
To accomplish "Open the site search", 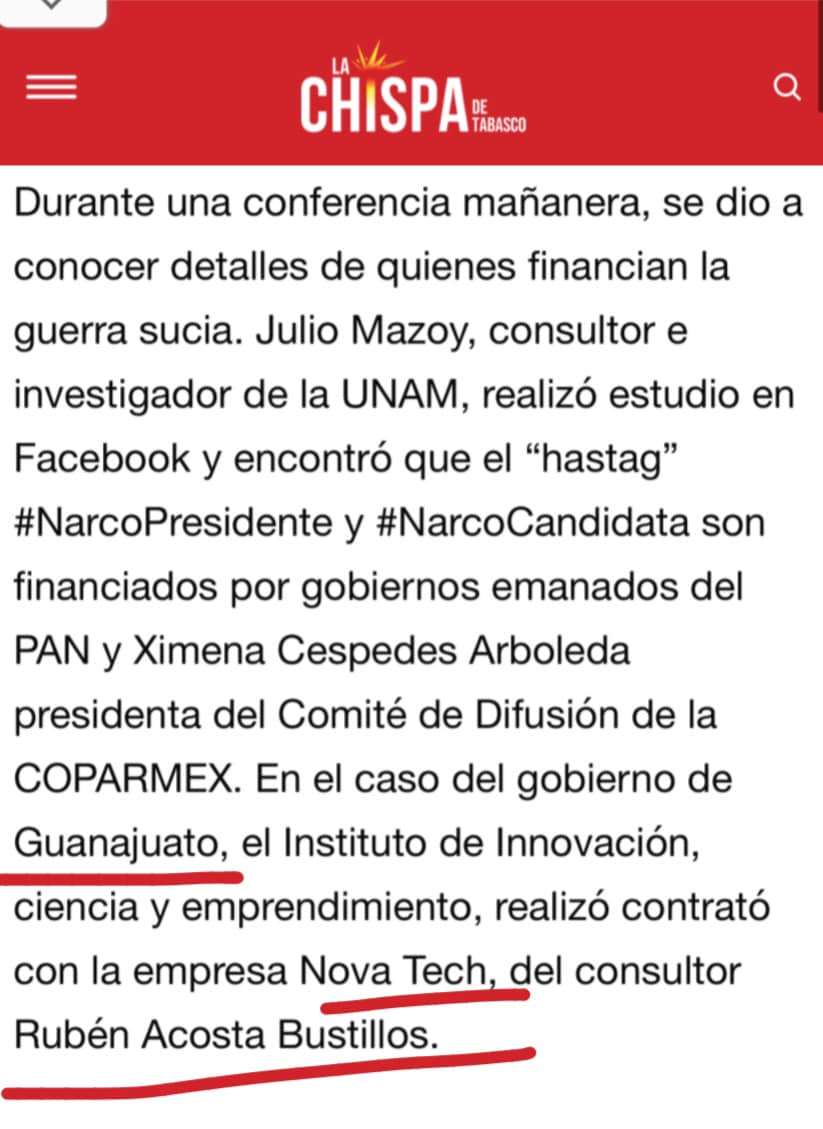I will pos(788,88).
